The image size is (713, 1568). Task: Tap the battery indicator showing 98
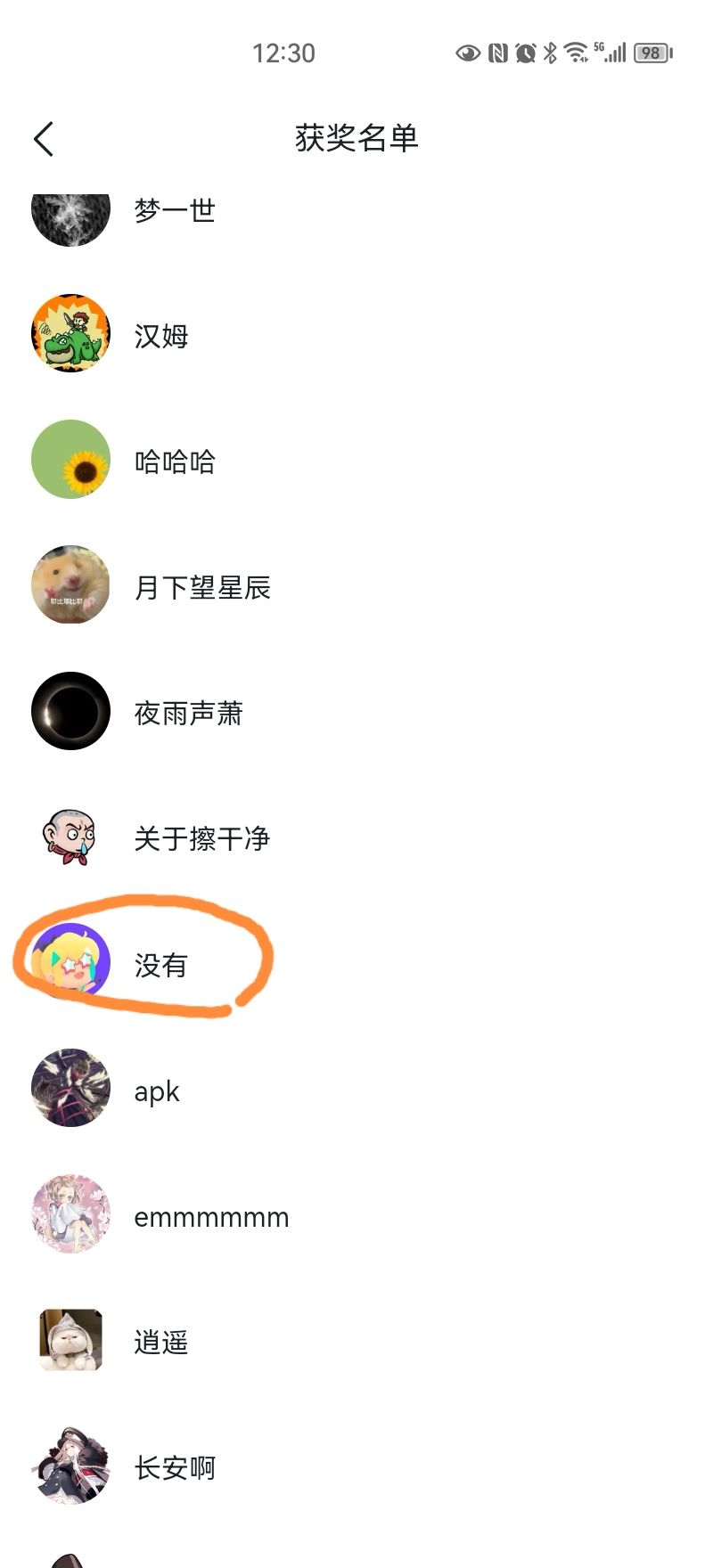pos(651,53)
